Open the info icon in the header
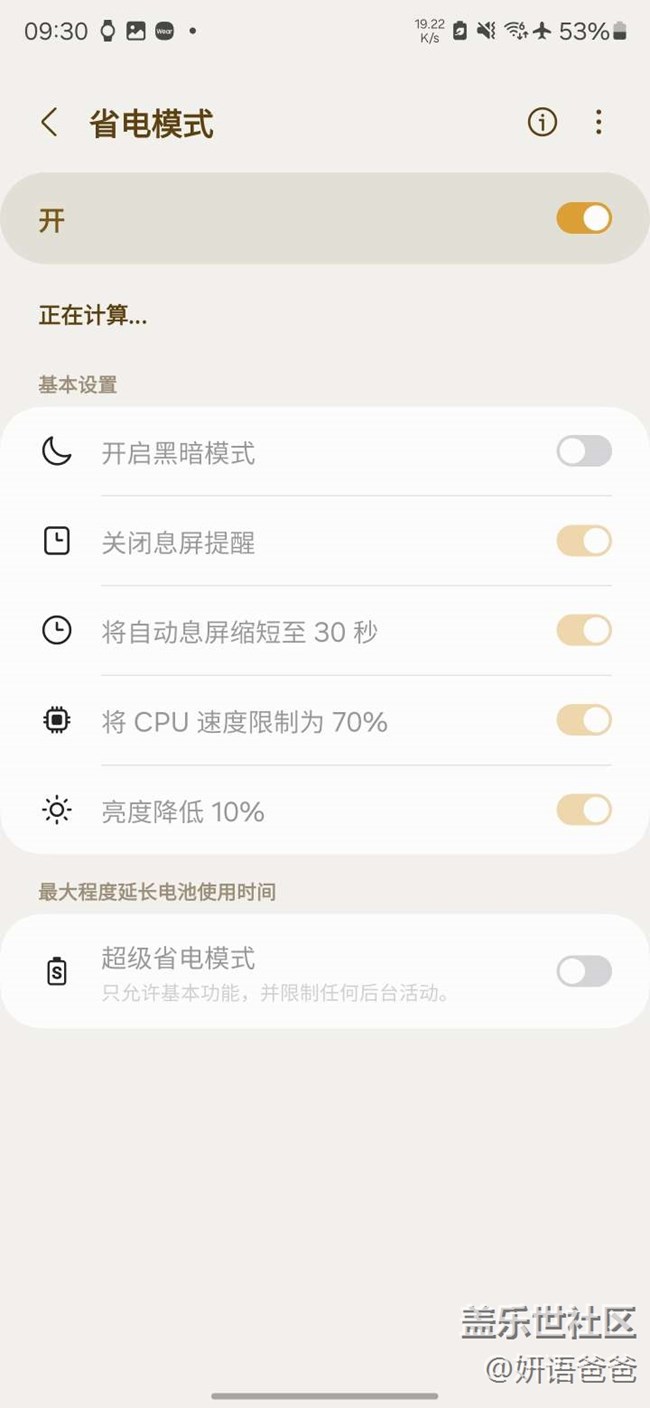Screen dimensions: 650x1408 coord(542,122)
